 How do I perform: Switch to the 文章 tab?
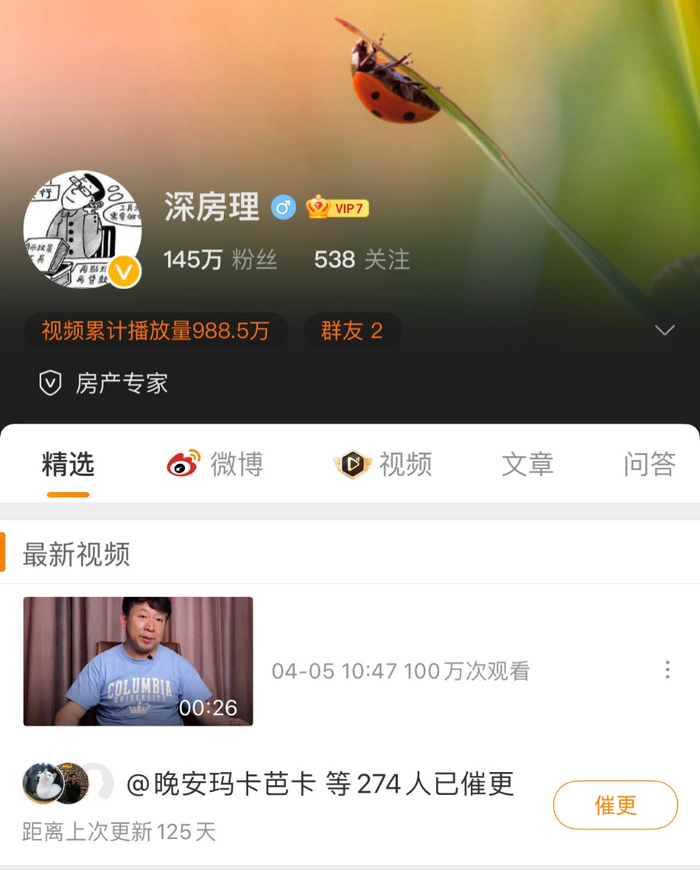[x=527, y=464]
